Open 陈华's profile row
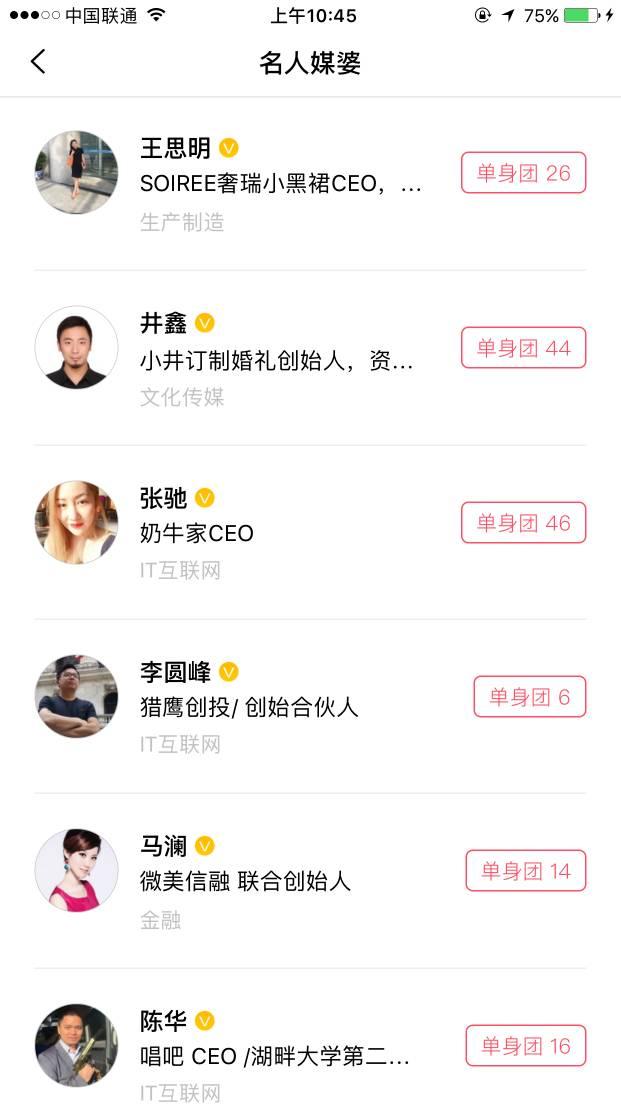Viewport: 621px width, 1104px height. coord(310,1036)
